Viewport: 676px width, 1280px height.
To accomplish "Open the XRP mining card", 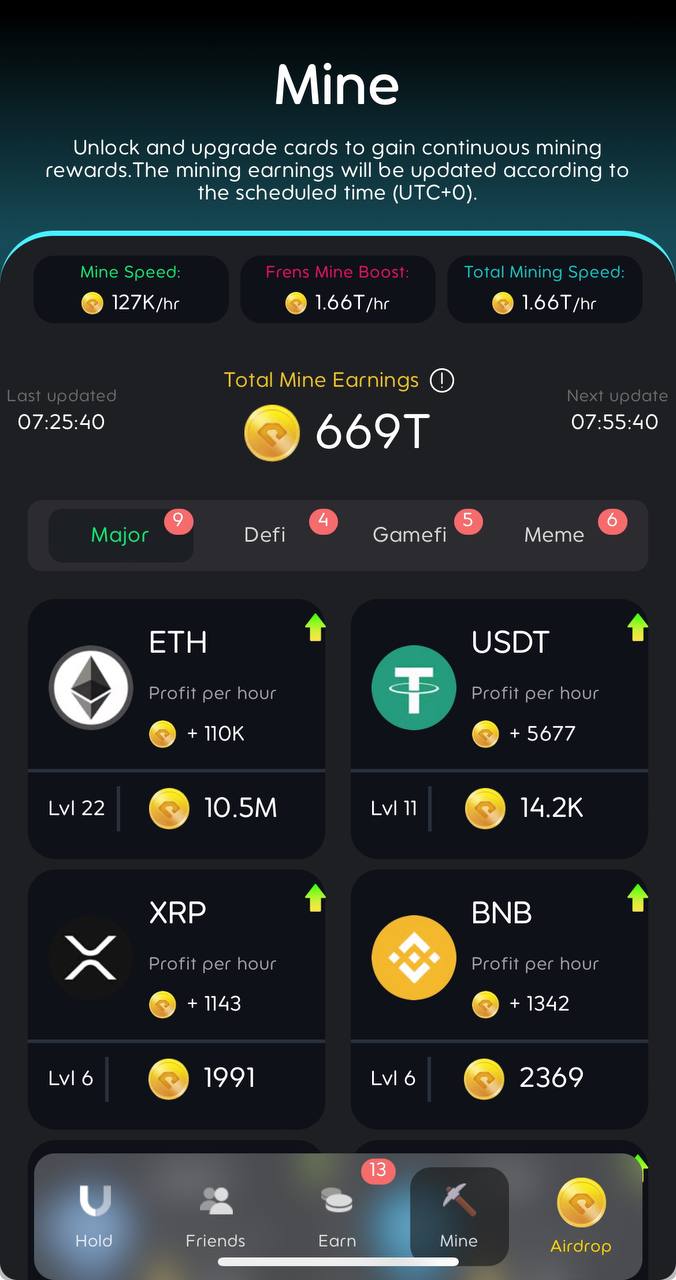I will (x=176, y=998).
